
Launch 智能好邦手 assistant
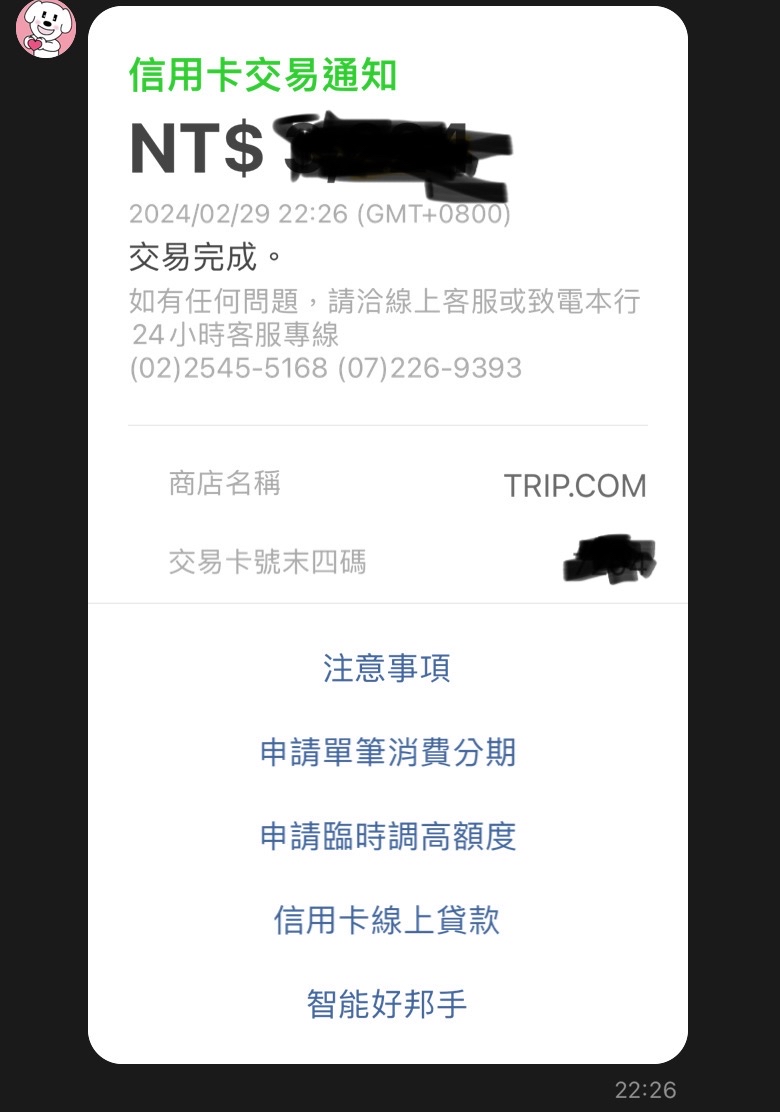click(x=387, y=1003)
